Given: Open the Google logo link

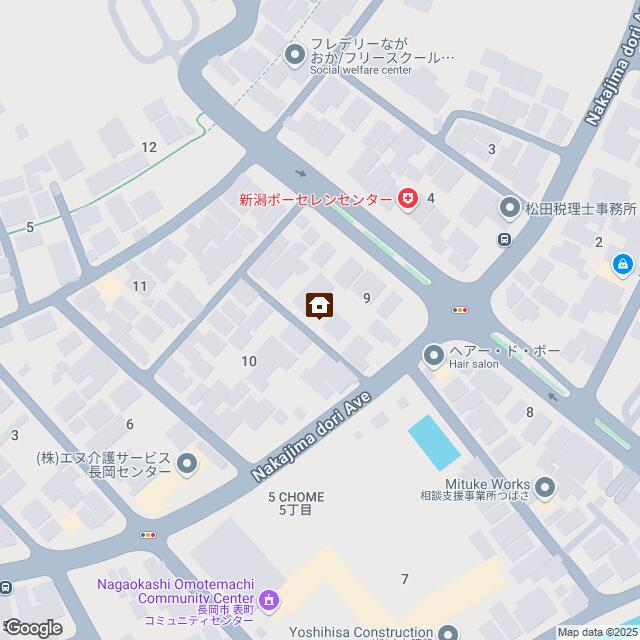Looking at the screenshot, I should point(32,628).
